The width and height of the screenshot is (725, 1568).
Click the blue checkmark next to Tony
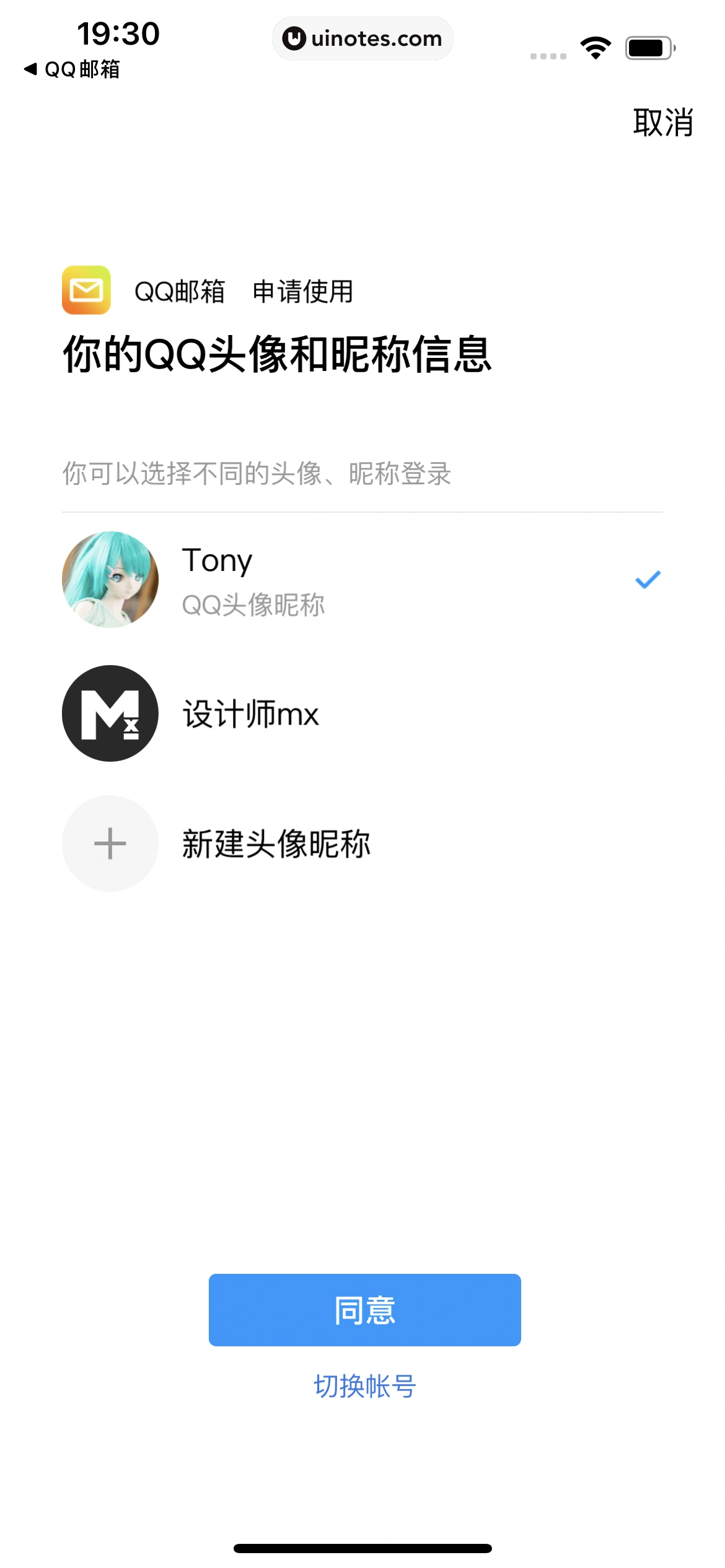(x=647, y=578)
